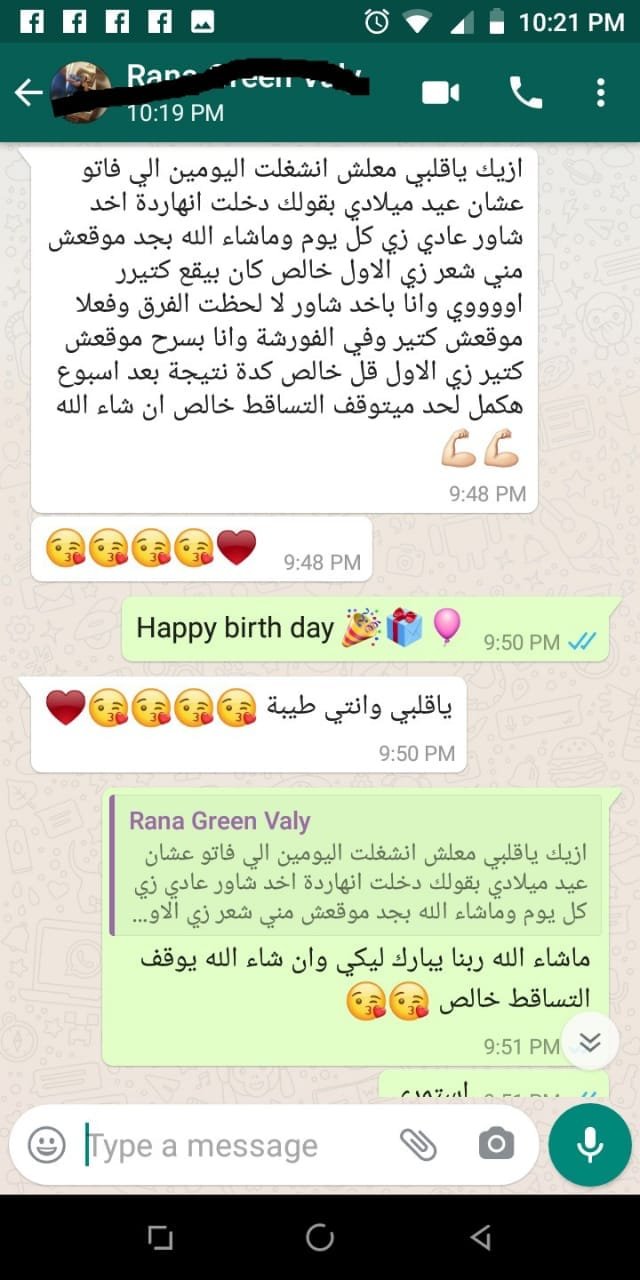Start a video call with Rana
The image size is (640, 1280).
(440, 93)
